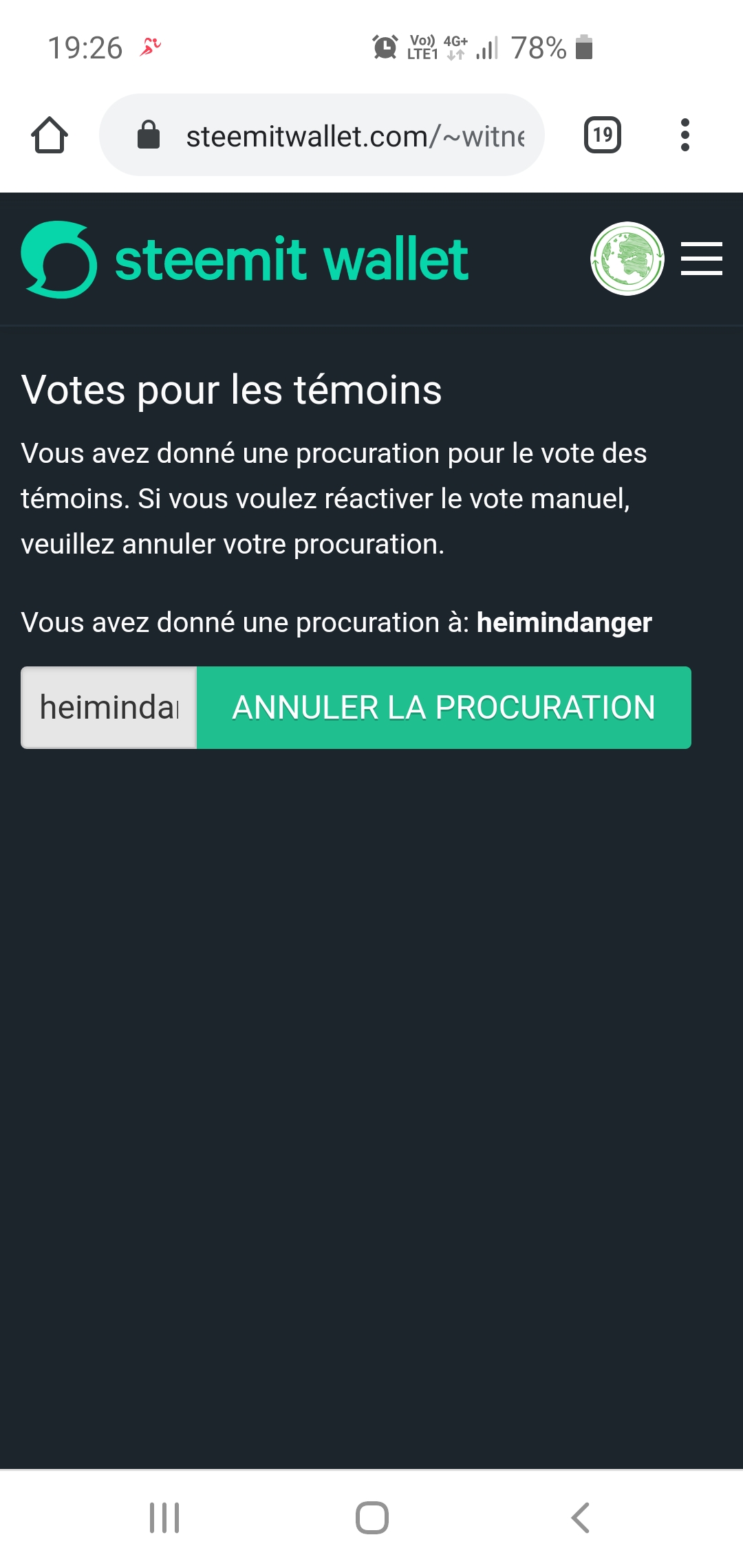This screenshot has width=743, height=1568.
Task: Open the browser overflow menu
Action: click(685, 135)
